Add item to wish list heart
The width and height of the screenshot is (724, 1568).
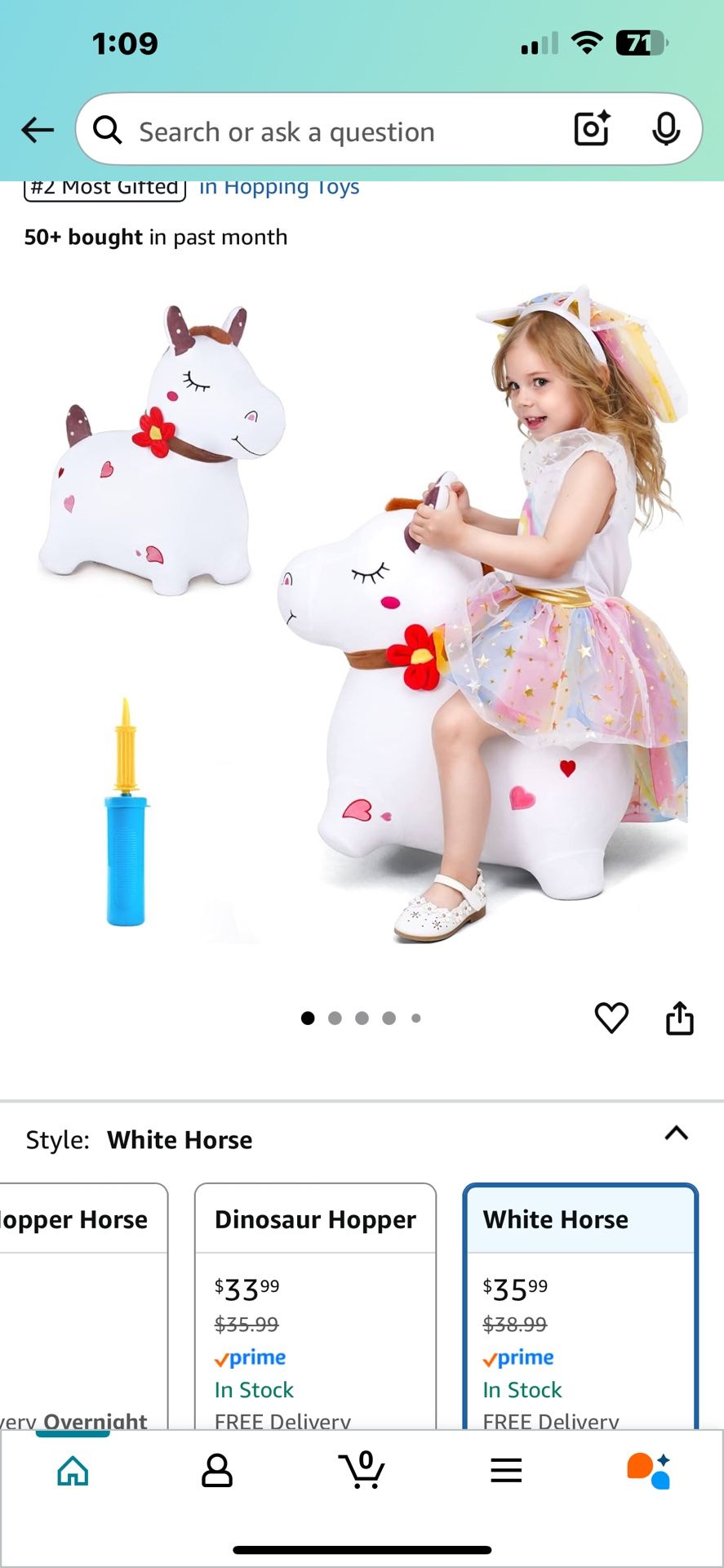[x=611, y=1018]
